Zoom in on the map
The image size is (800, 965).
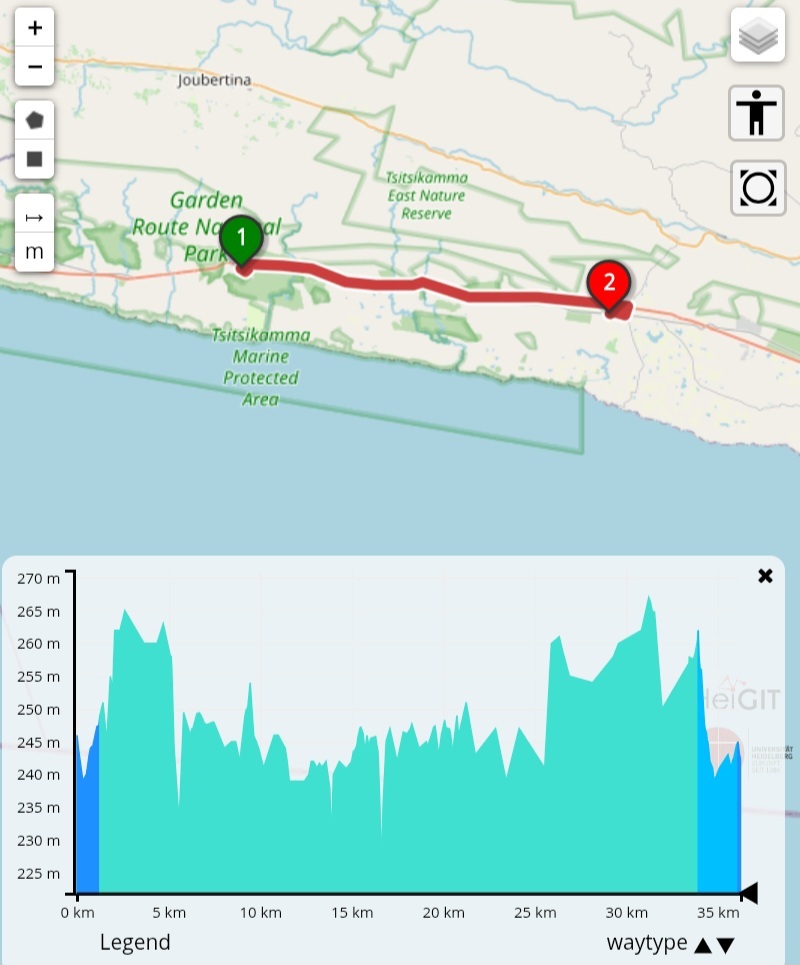(35, 28)
